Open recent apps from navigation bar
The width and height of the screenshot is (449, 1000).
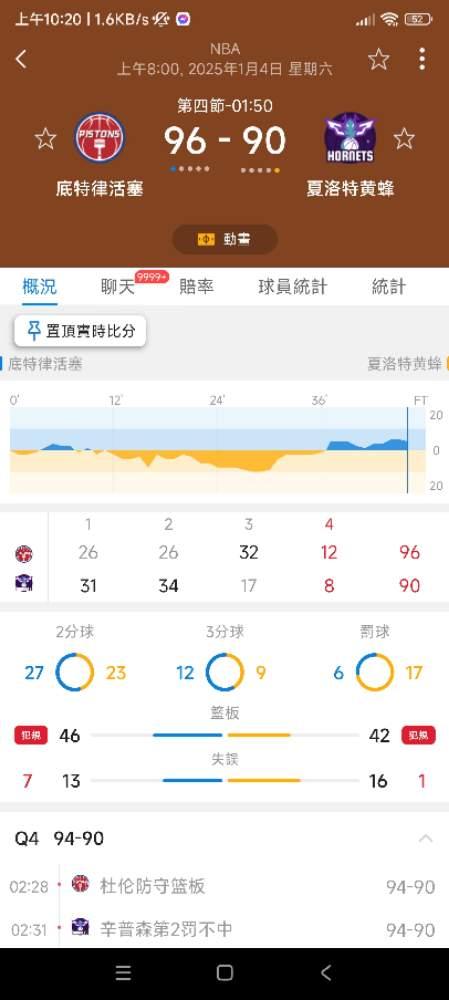pyautogui.click(x=123, y=973)
